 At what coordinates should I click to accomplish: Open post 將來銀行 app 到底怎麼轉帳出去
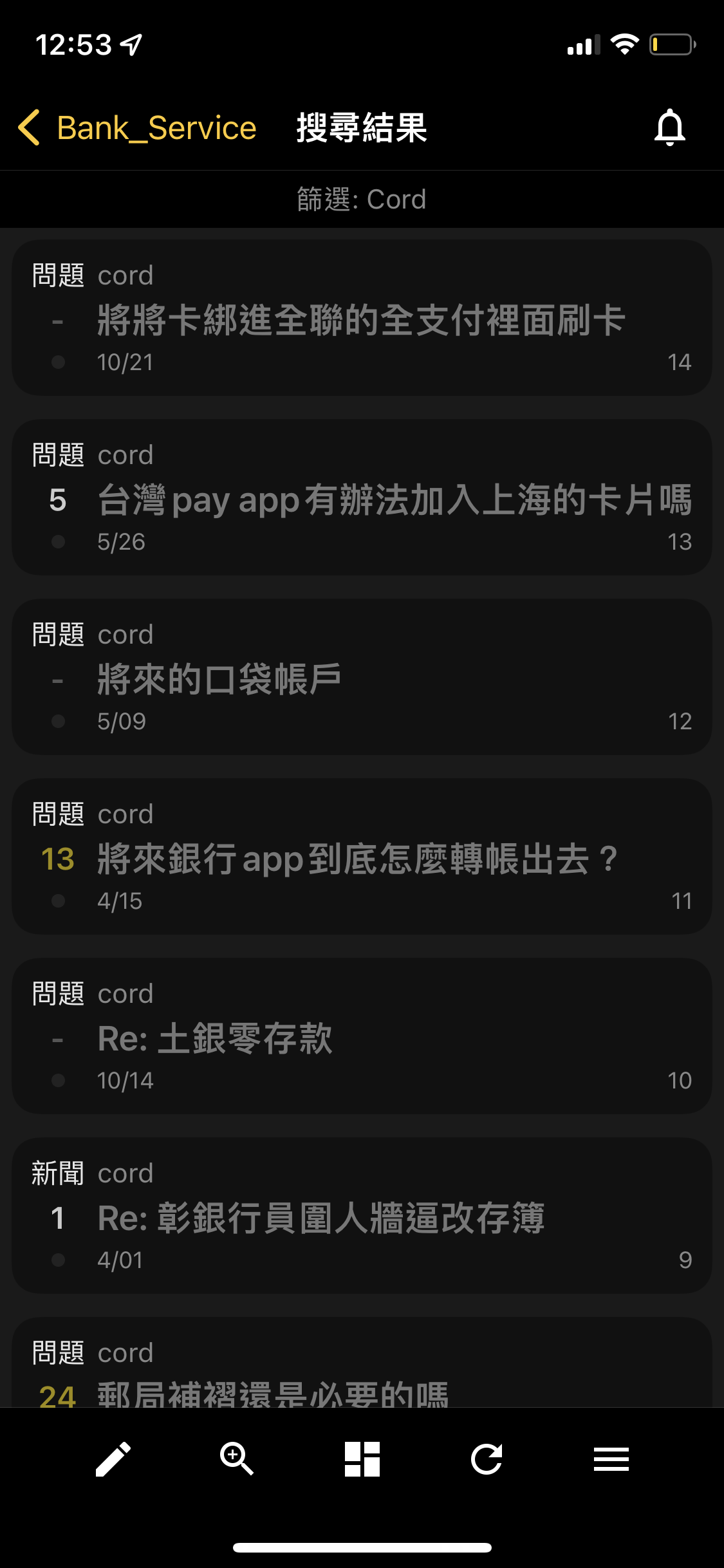[362, 857]
